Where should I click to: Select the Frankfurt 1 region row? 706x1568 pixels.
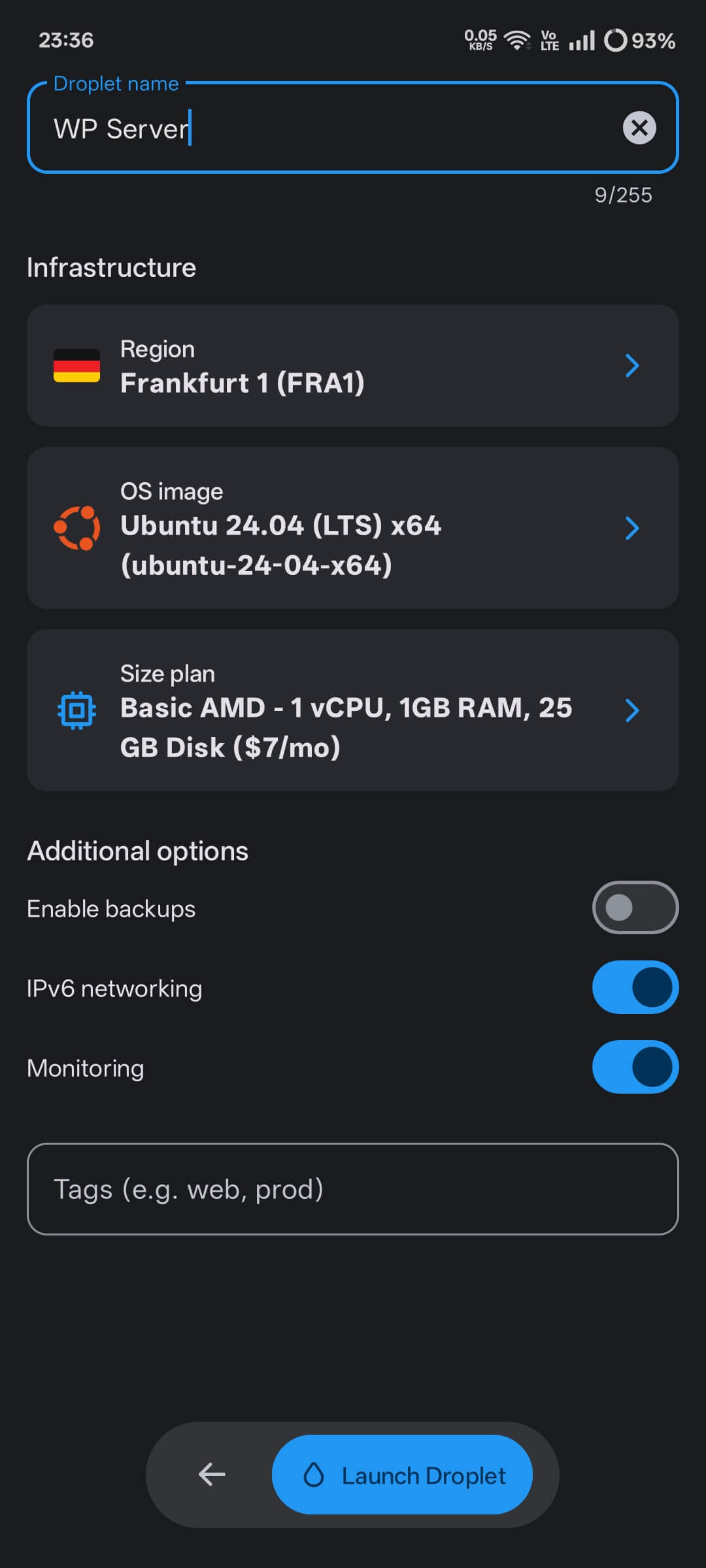coord(353,367)
